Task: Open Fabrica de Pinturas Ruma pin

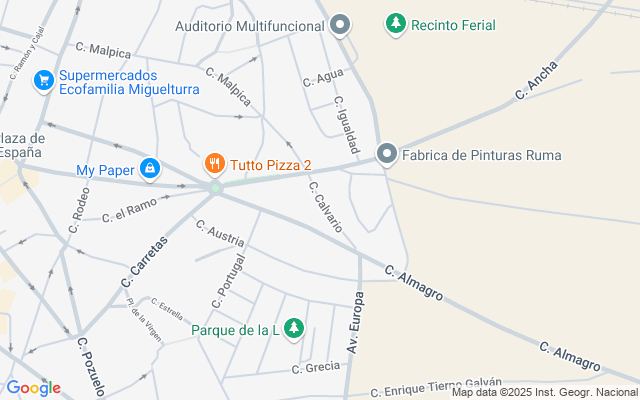Action: tap(387, 154)
